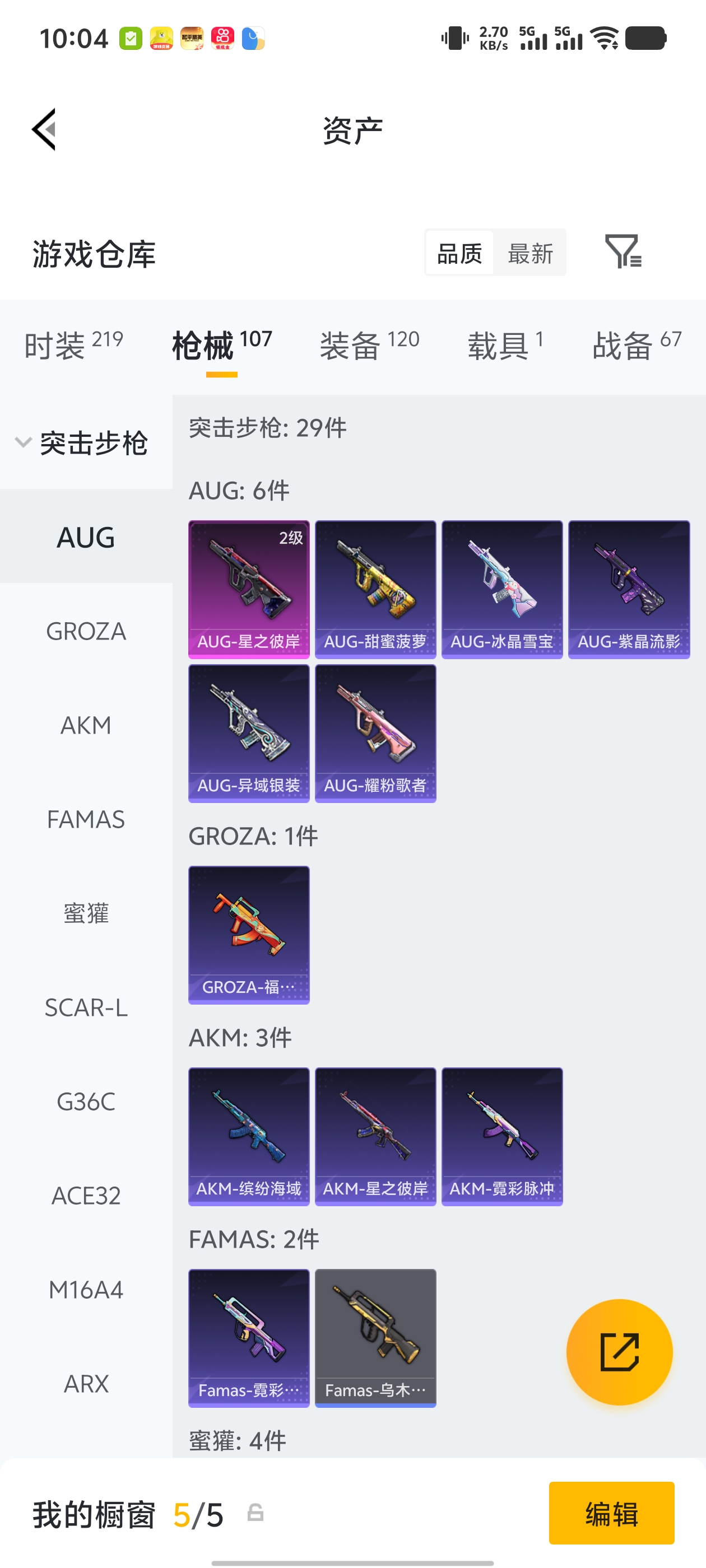The image size is (706, 1568).
Task: Select 蜜獾 in the weapon list
Action: pos(86,913)
